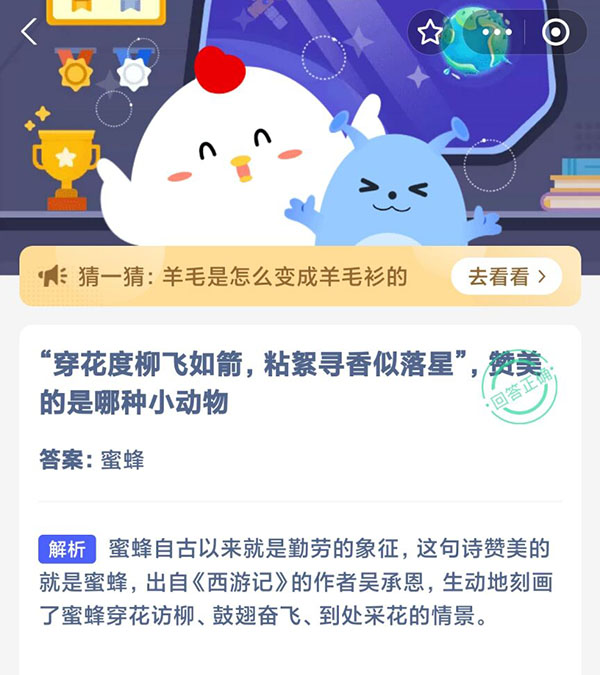Go back using the top-left arrow

pos(29,32)
